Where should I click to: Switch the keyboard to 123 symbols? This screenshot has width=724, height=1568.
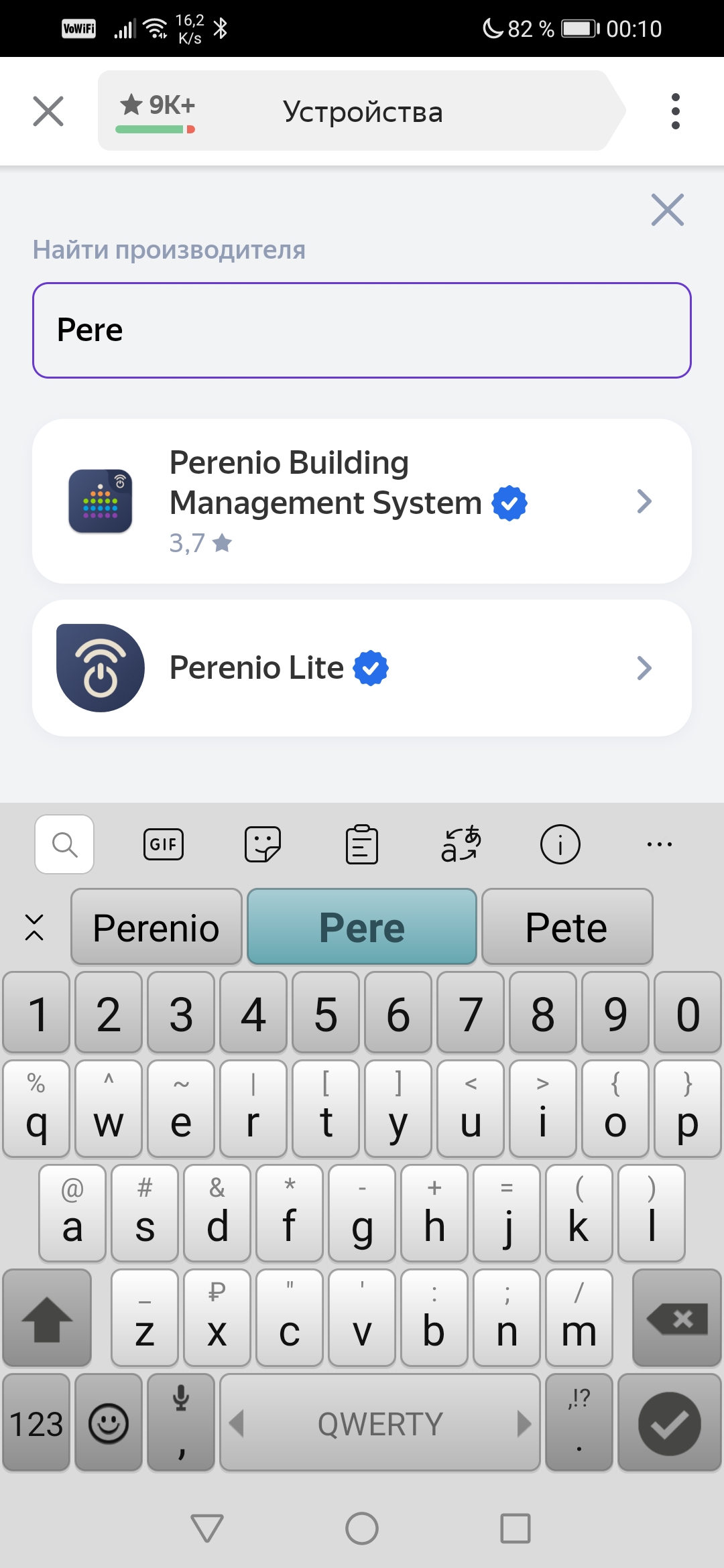pos(36,1423)
